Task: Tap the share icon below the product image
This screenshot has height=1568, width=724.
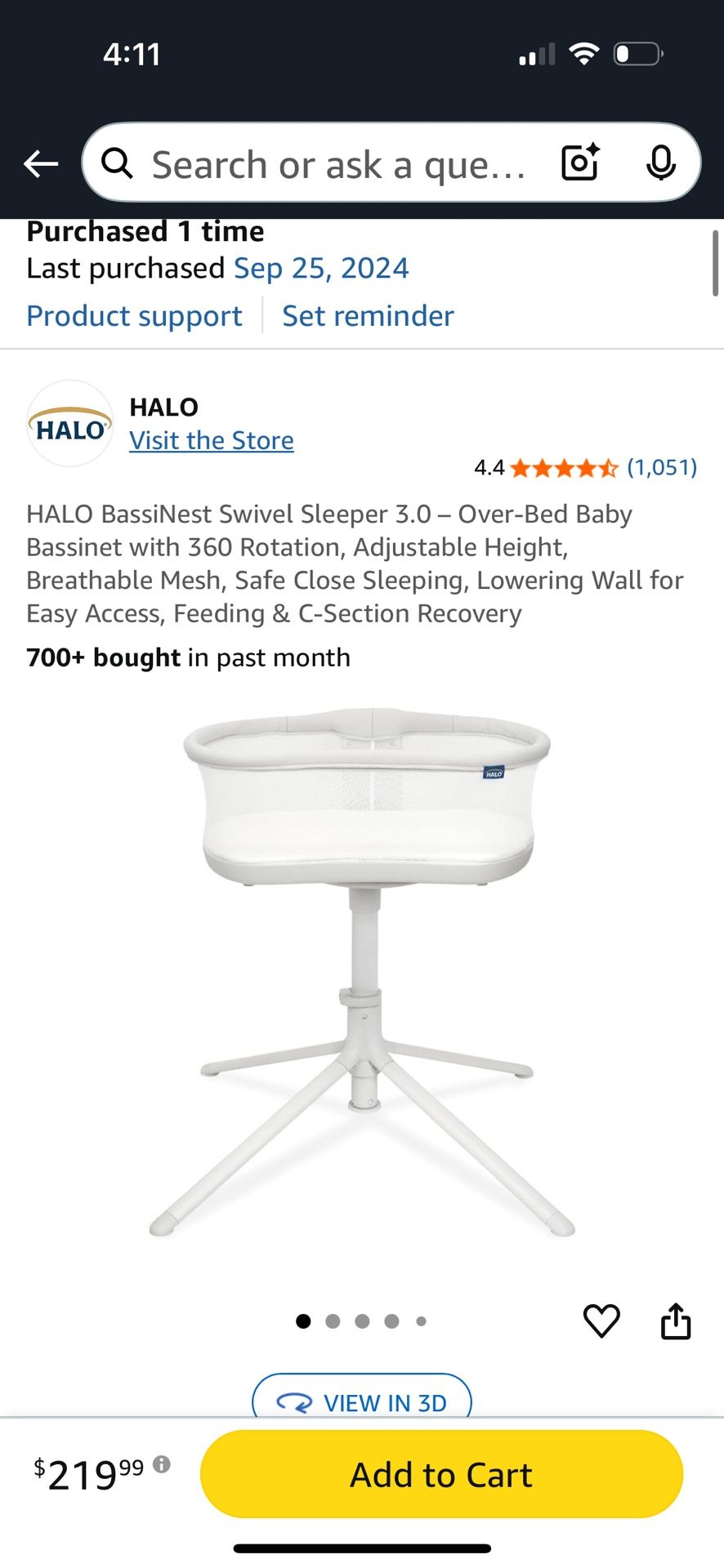Action: (x=675, y=1319)
